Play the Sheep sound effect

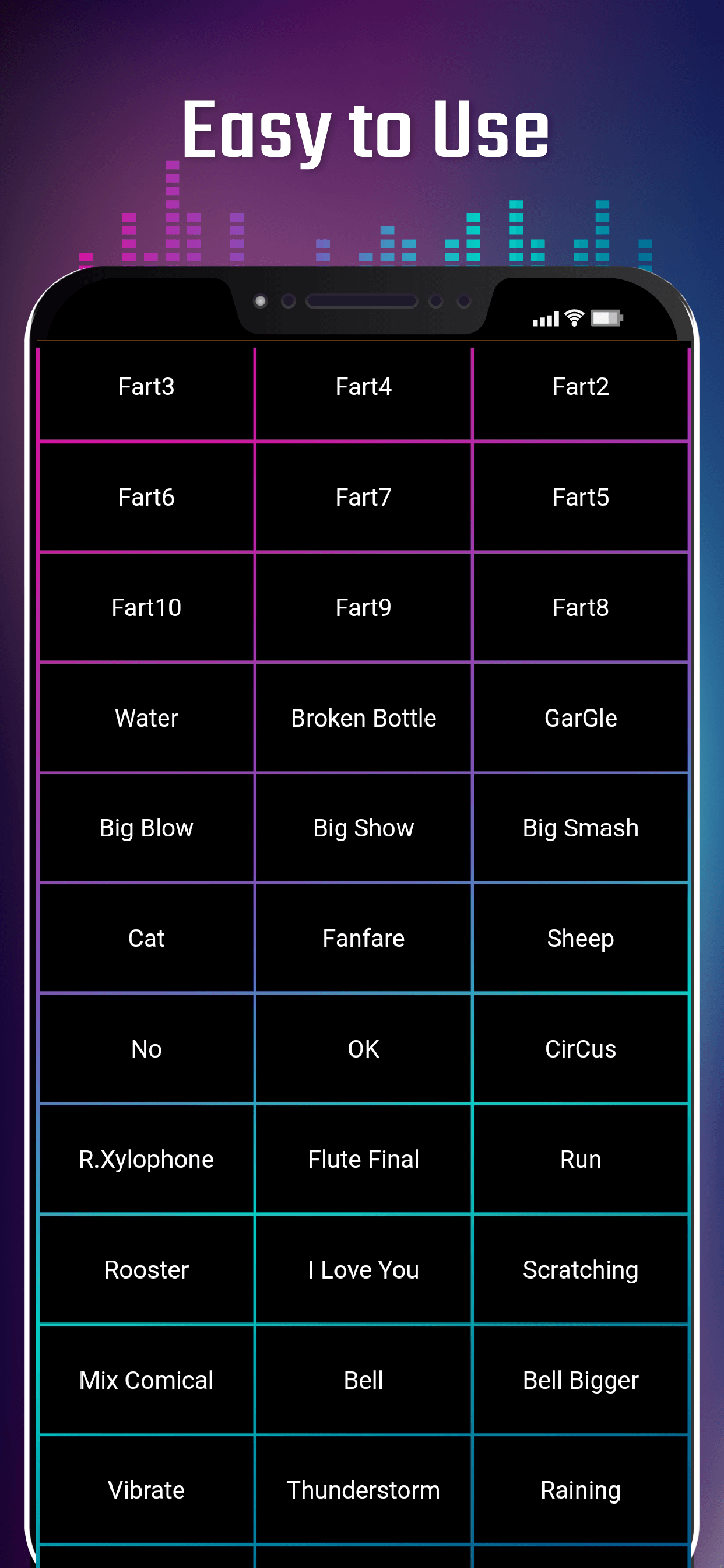pos(581,939)
